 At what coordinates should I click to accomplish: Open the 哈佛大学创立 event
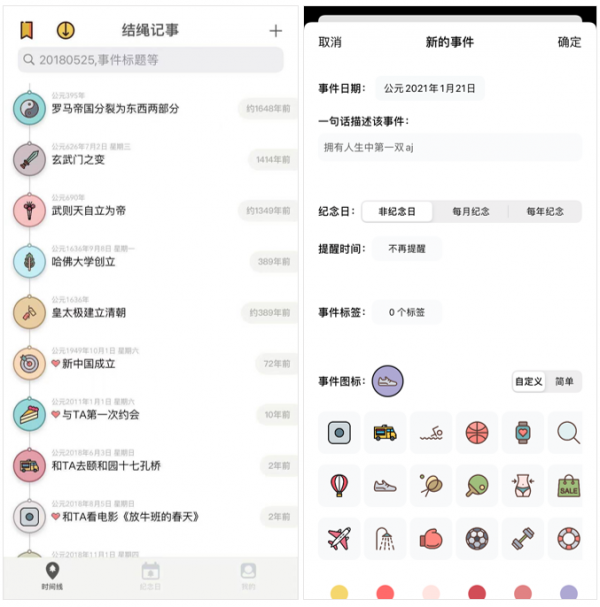pyautogui.click(x=84, y=261)
